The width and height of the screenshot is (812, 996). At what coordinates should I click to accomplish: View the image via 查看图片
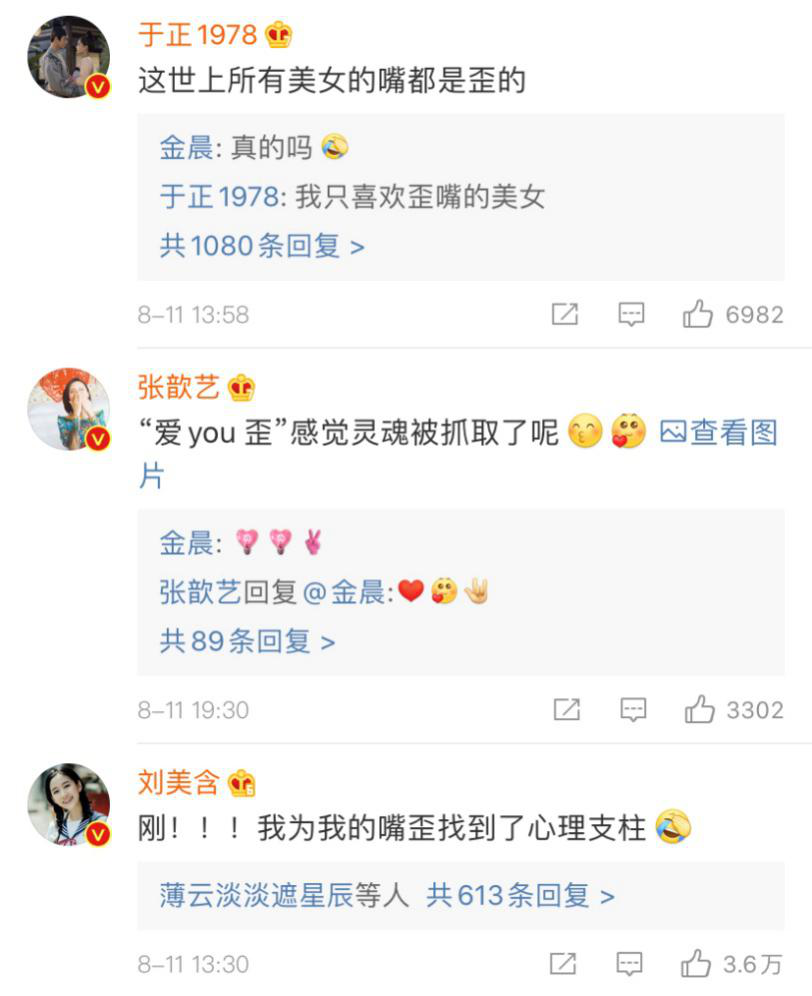tap(719, 432)
